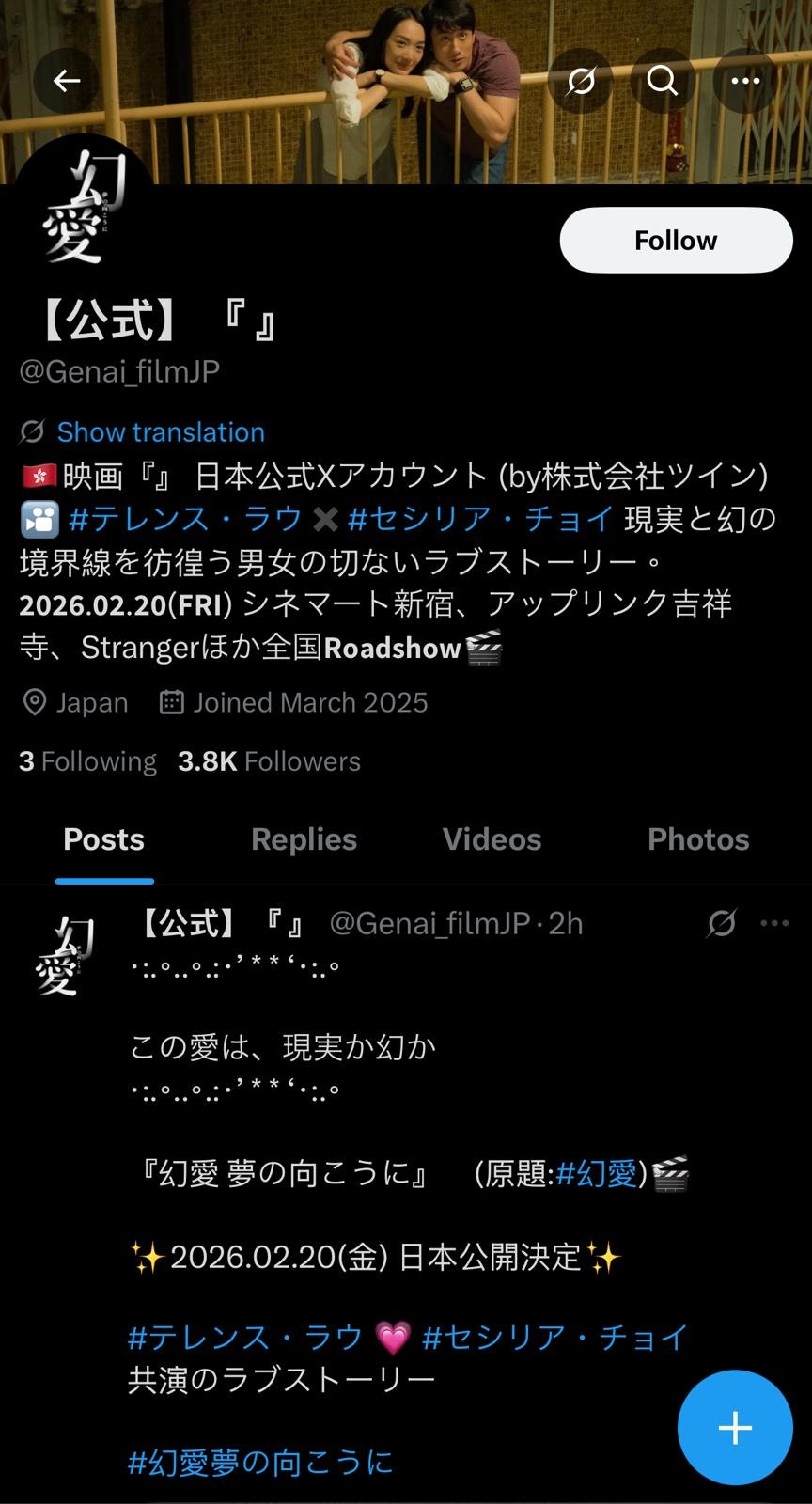Tap the Grok icon on the post
The image size is (812, 1504).
(722, 923)
